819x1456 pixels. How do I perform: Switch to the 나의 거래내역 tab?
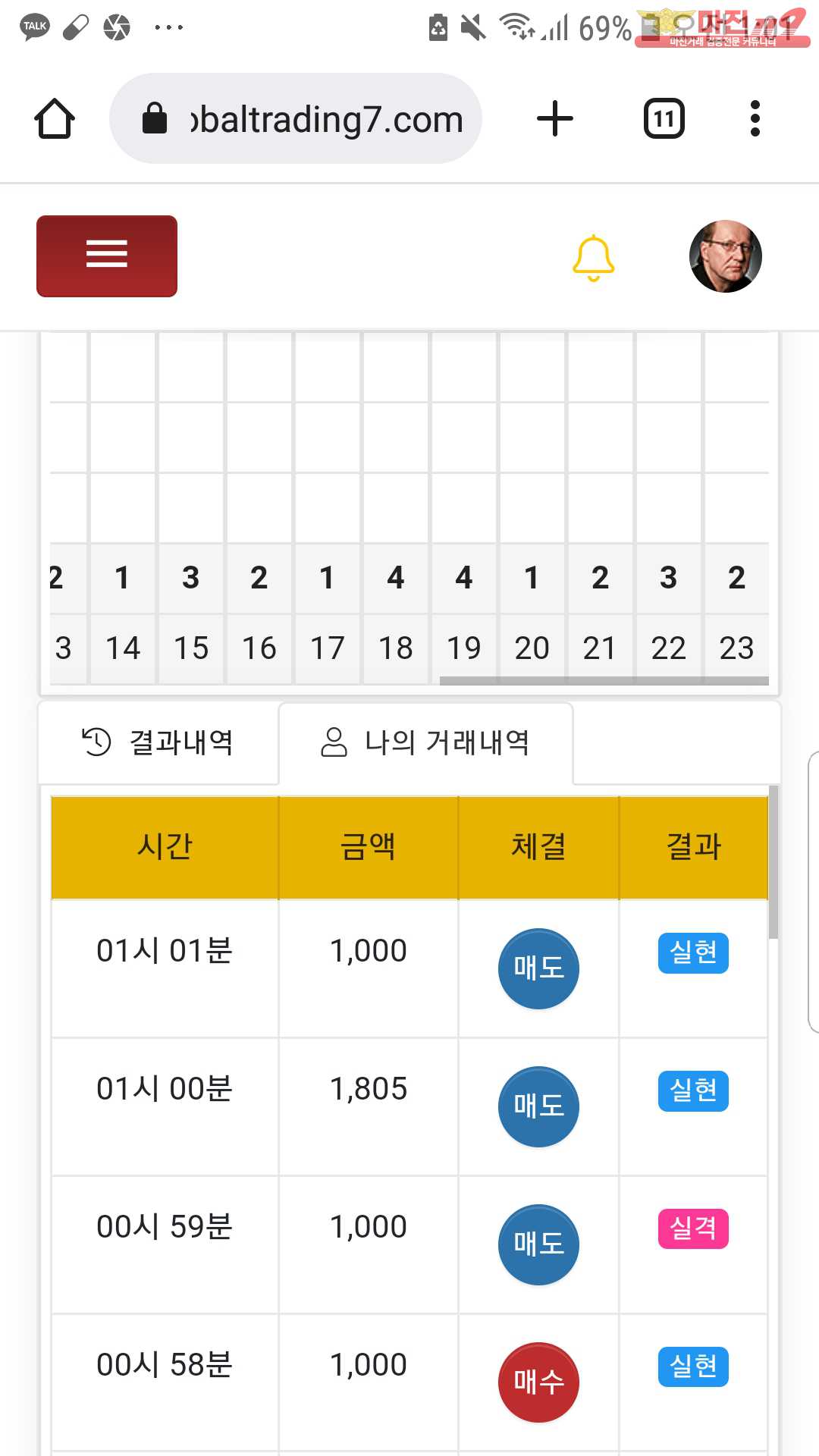click(x=425, y=742)
